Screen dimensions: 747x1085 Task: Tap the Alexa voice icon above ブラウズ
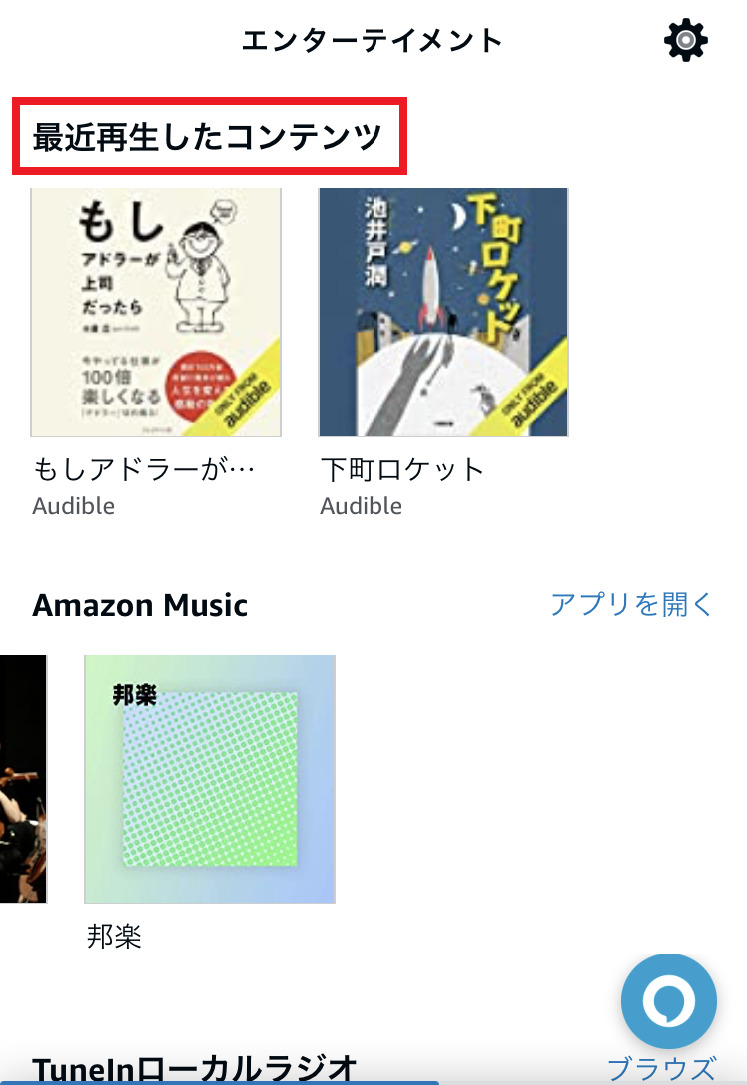point(668,1000)
